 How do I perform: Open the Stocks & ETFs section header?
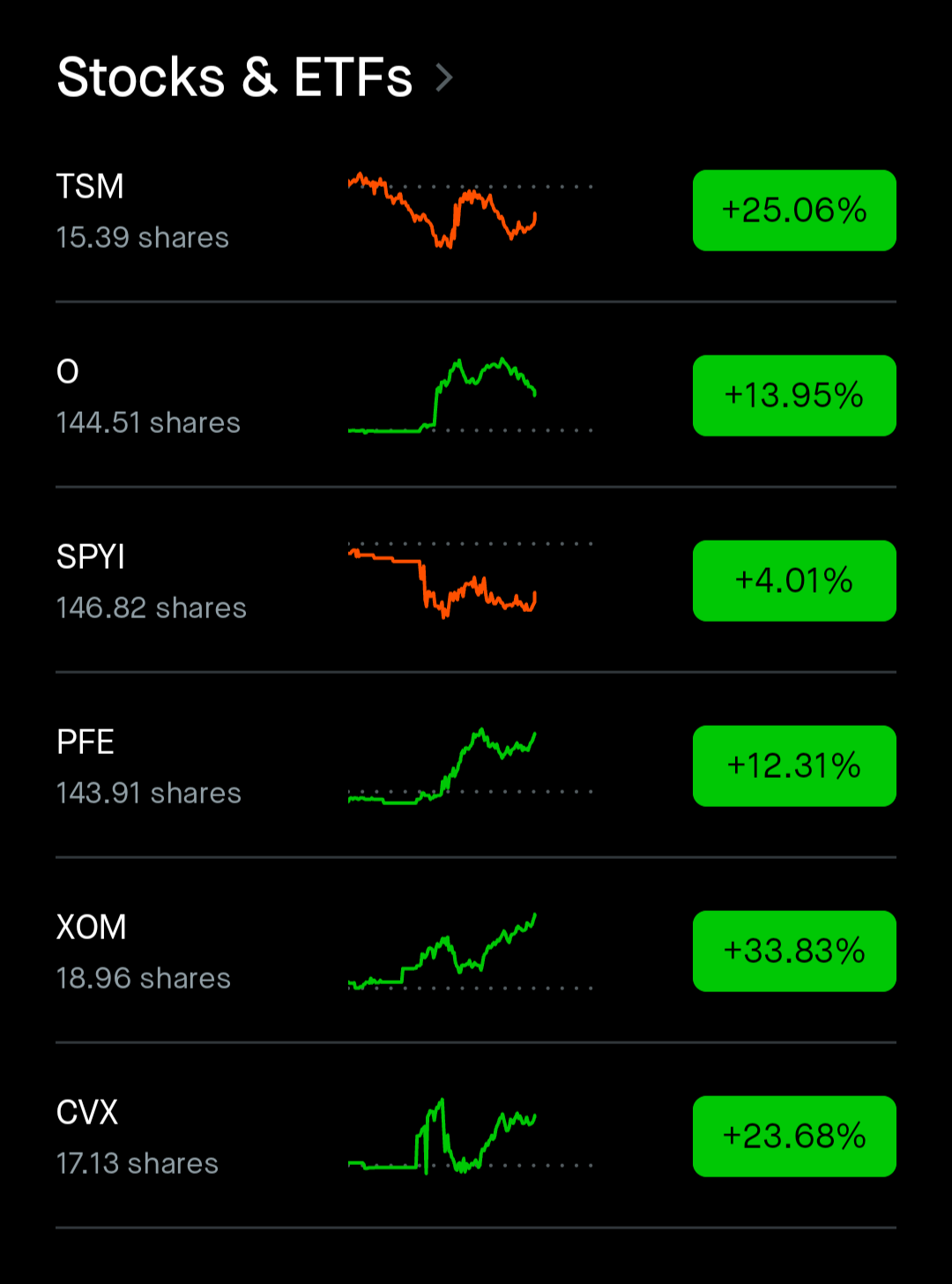tap(254, 78)
